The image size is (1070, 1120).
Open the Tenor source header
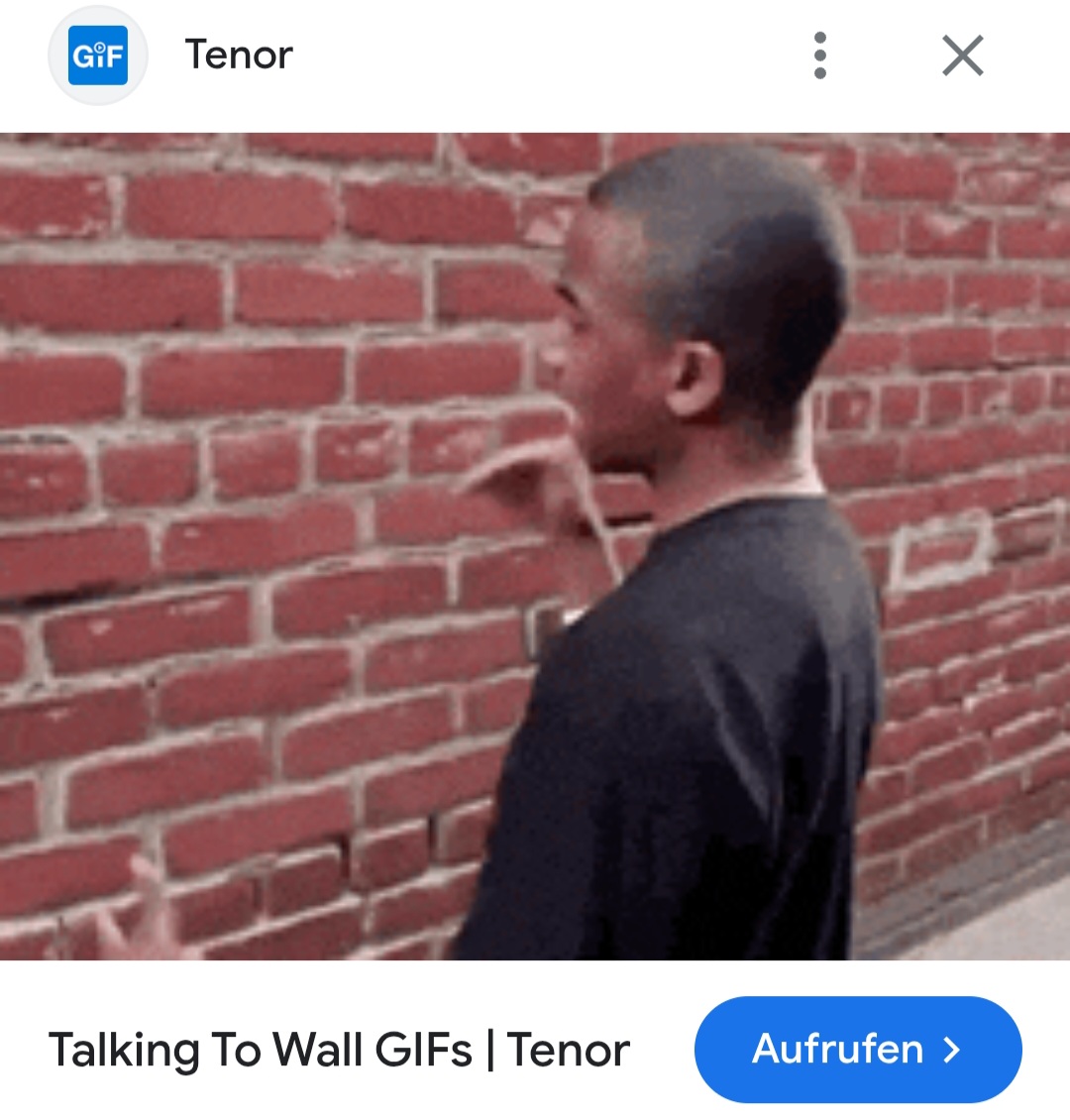click(x=239, y=56)
